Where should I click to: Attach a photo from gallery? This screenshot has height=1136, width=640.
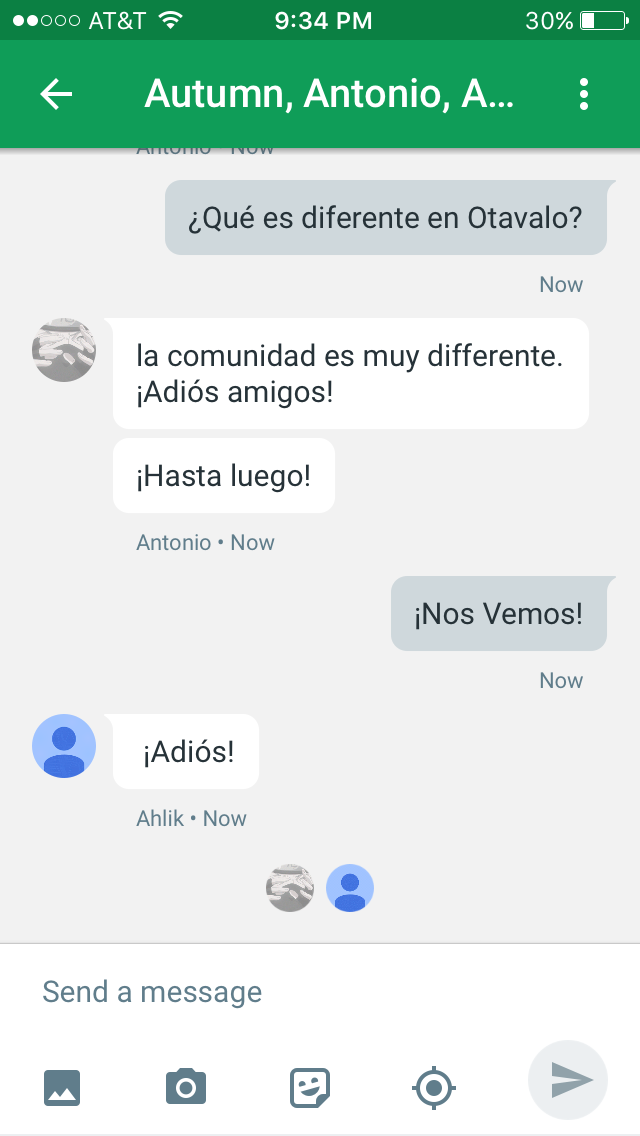(62, 1086)
